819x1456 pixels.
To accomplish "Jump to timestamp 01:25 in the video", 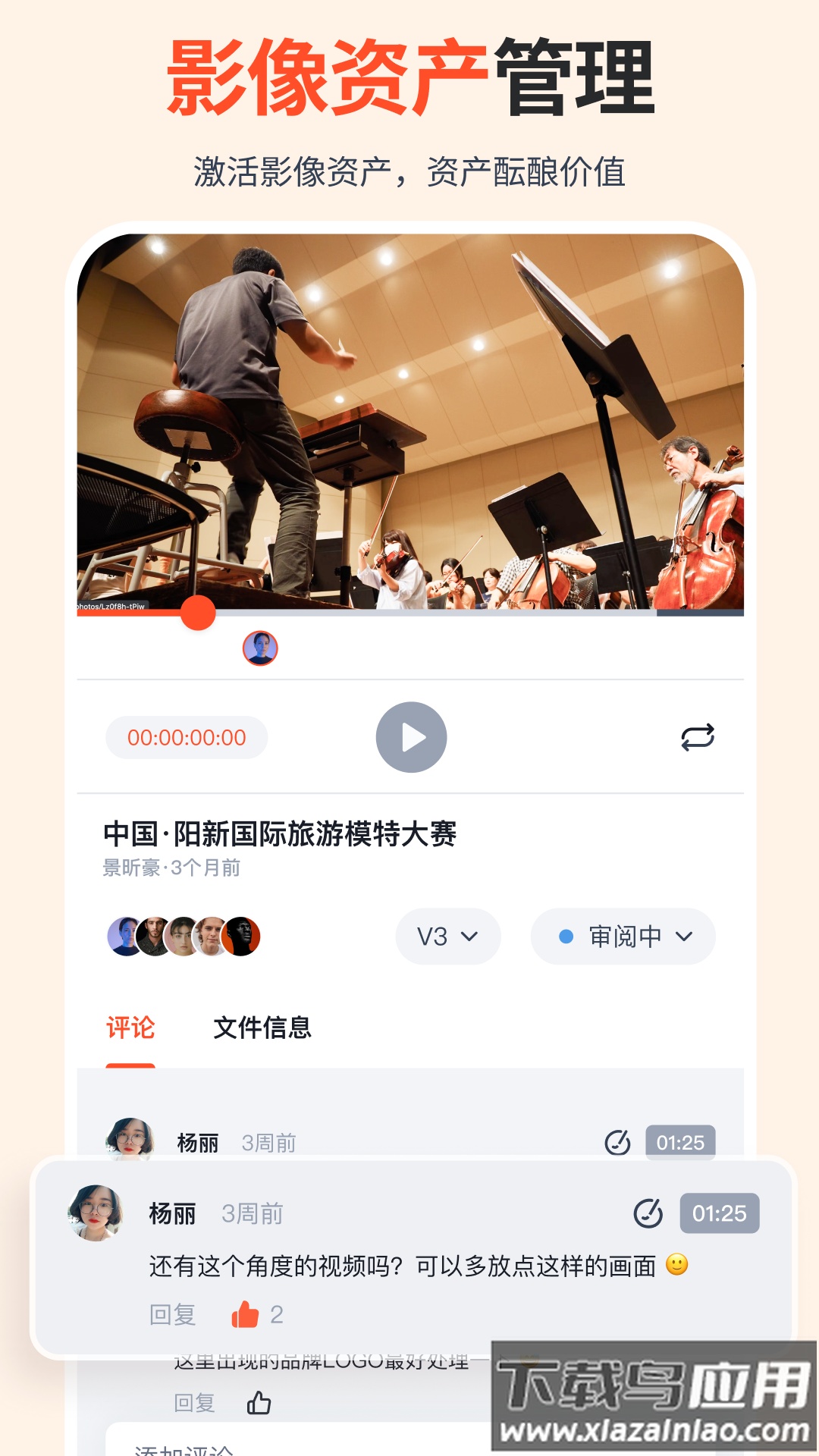I will 721,1211.
